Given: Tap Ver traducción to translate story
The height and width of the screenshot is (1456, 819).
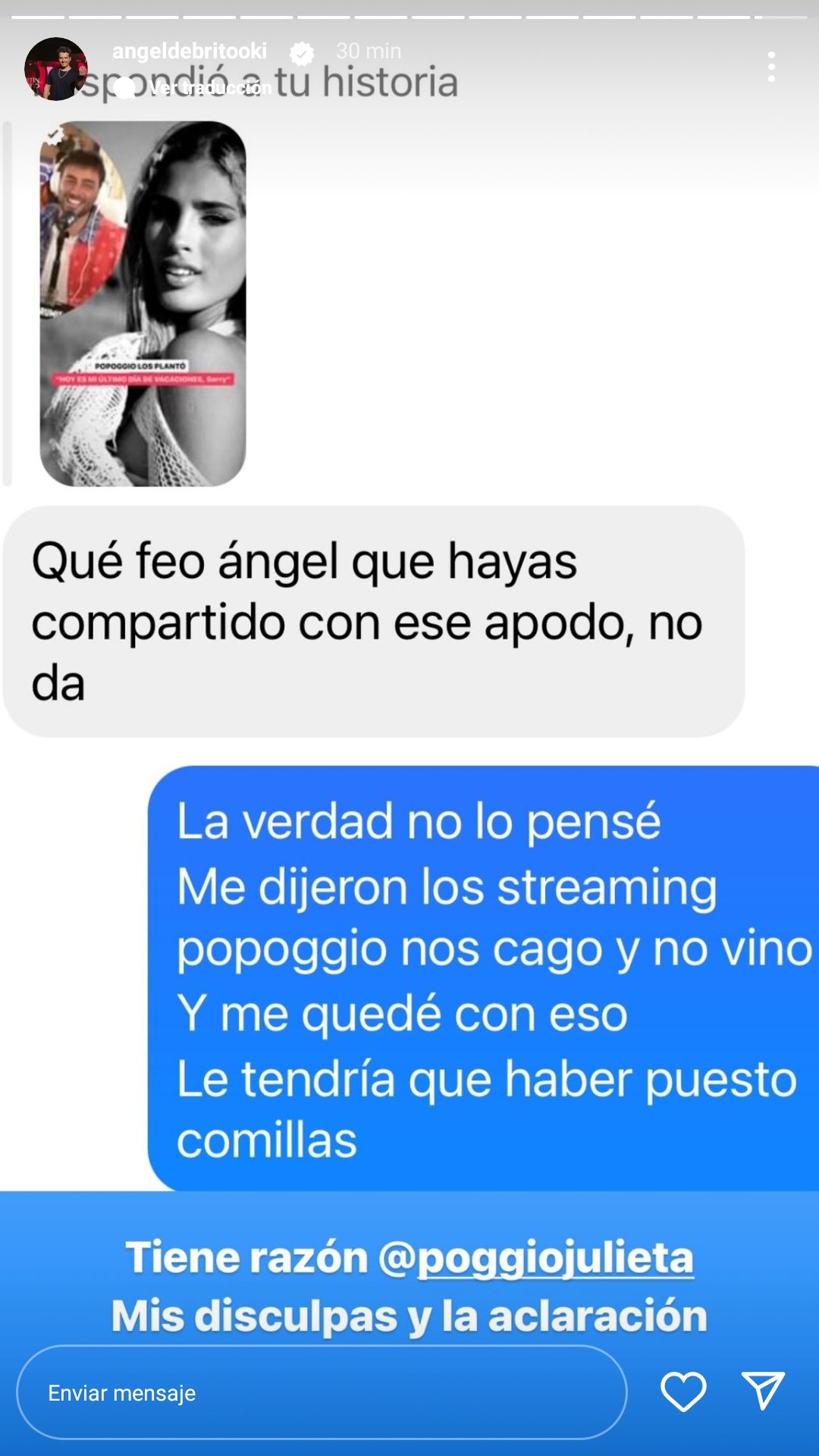Looking at the screenshot, I should 209,88.
